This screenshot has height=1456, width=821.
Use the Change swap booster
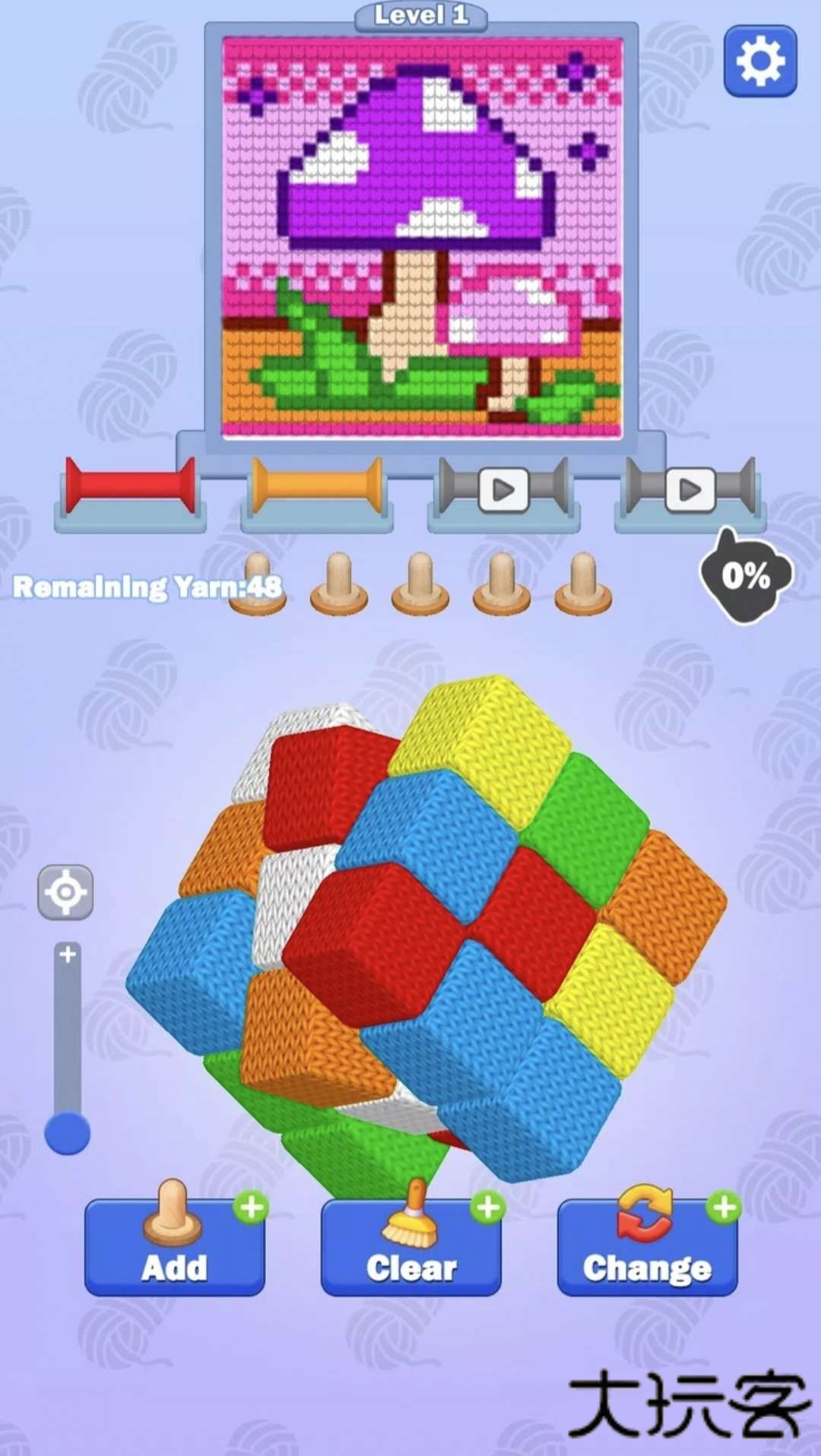pos(647,1246)
